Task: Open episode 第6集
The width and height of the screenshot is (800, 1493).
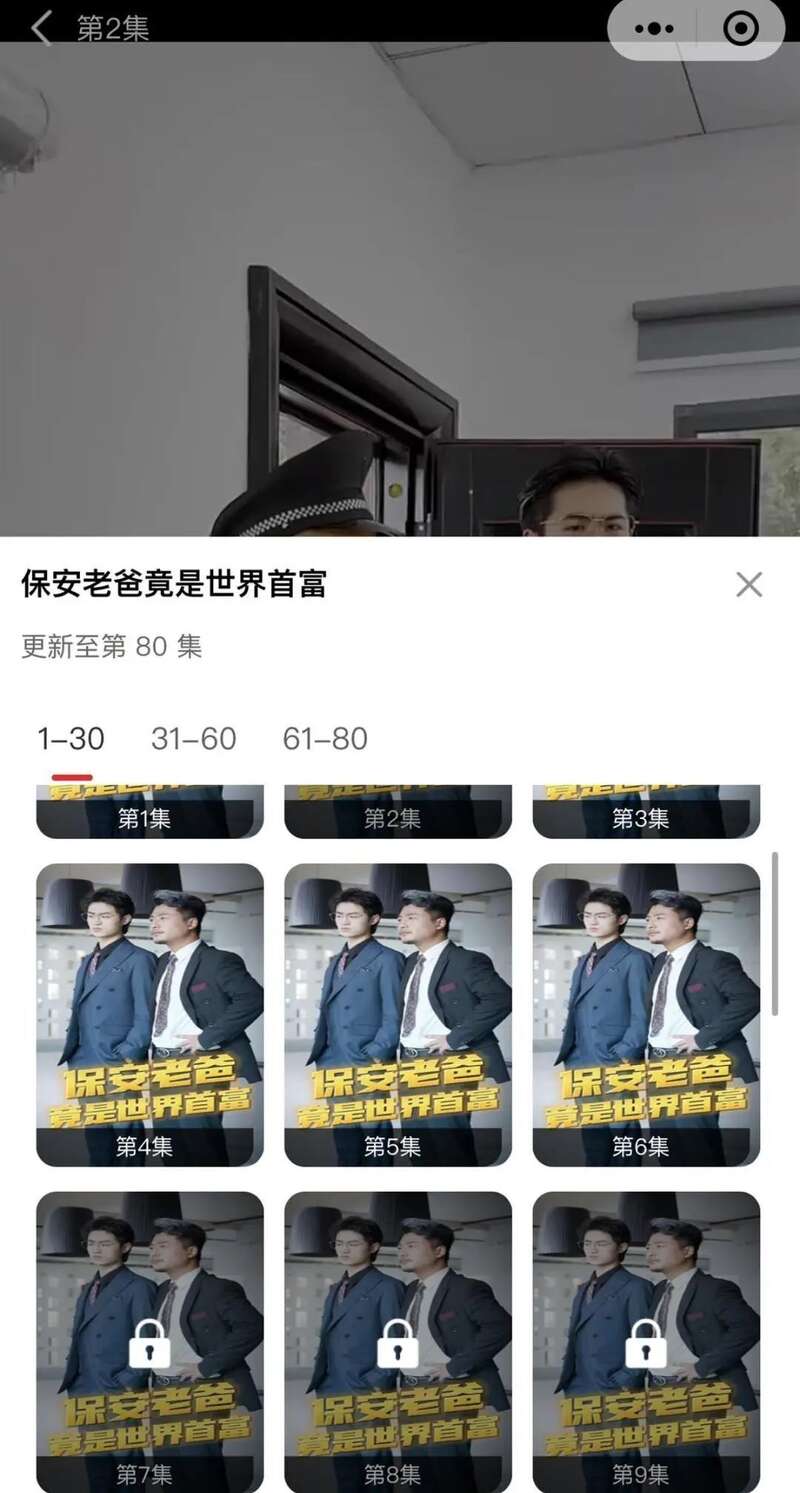Action: 646,1015
